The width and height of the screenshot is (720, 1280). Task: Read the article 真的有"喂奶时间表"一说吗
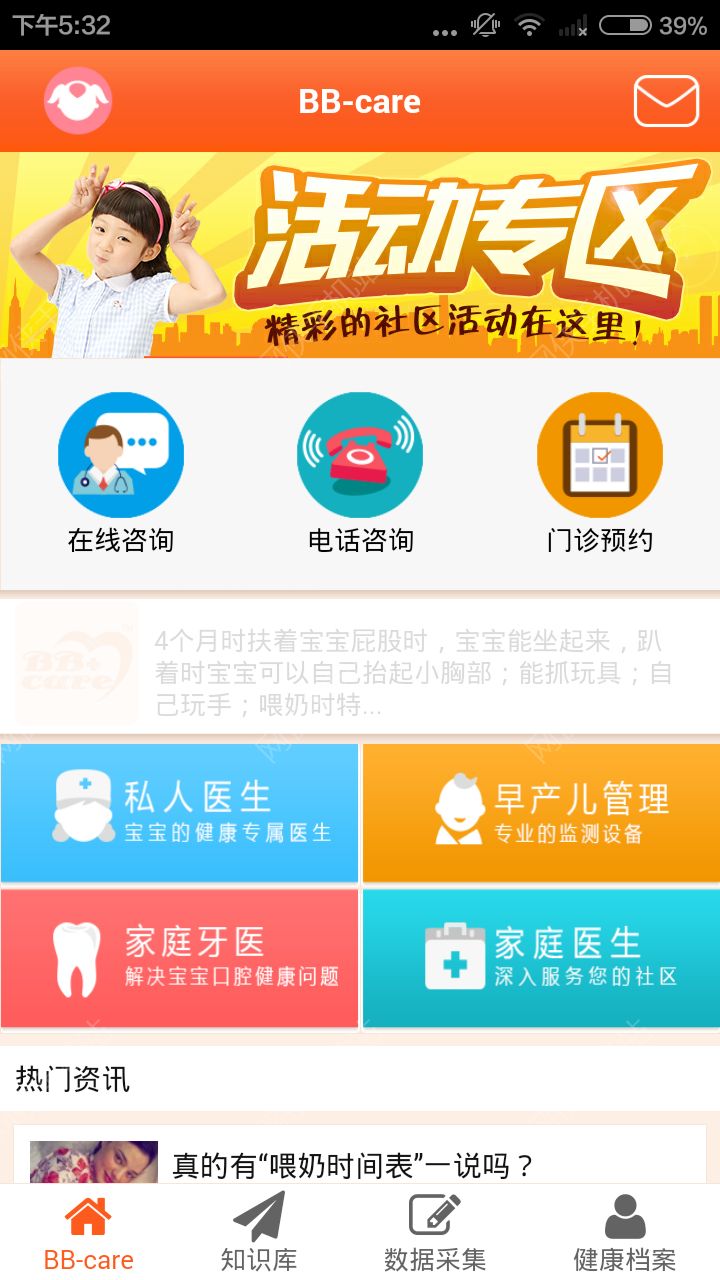355,1165
